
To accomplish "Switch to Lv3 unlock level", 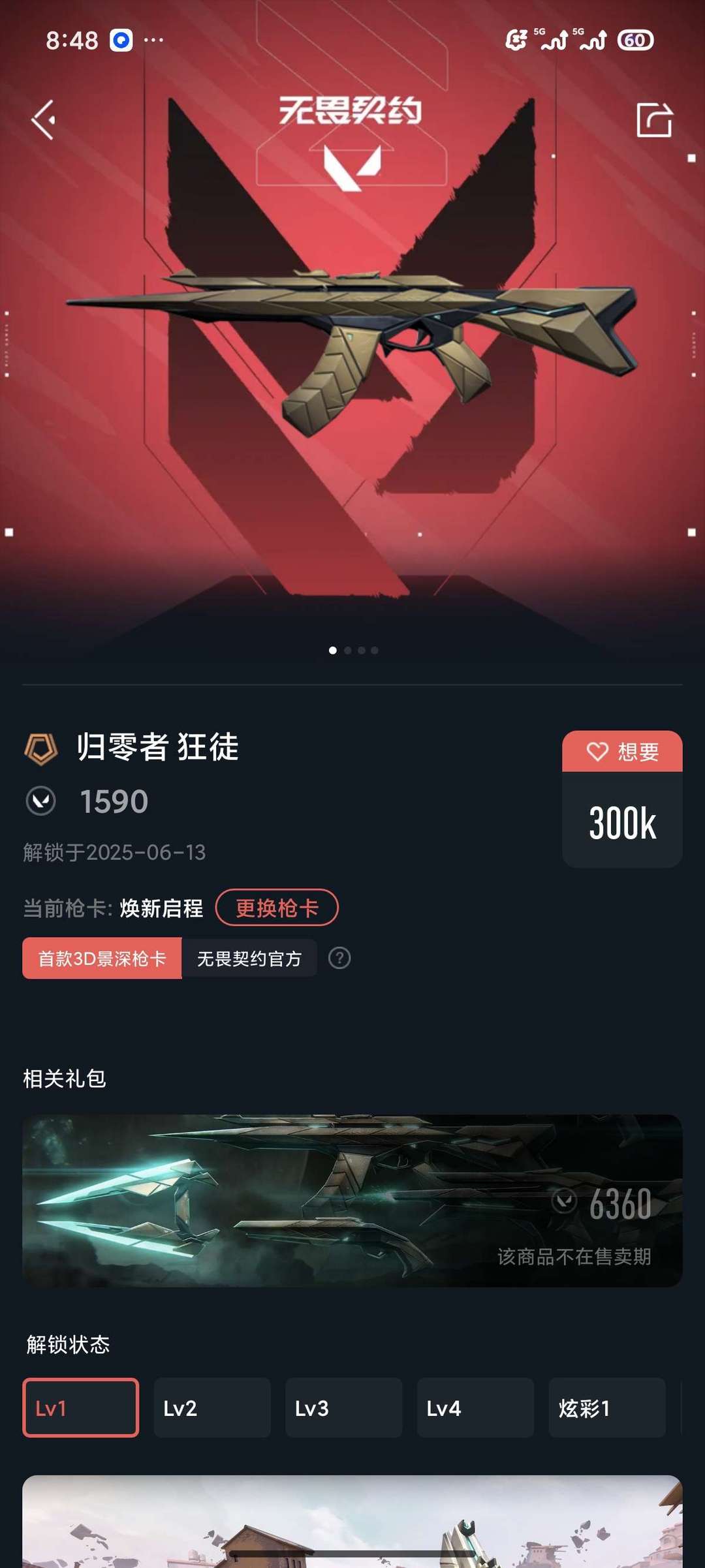I will pos(344,1408).
